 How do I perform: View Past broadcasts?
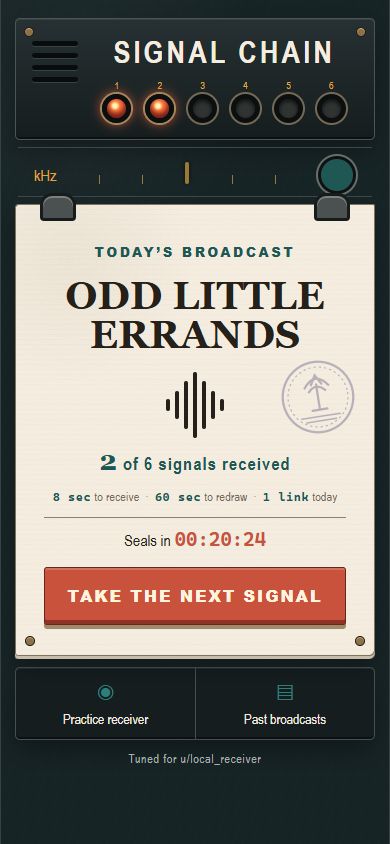[285, 704]
